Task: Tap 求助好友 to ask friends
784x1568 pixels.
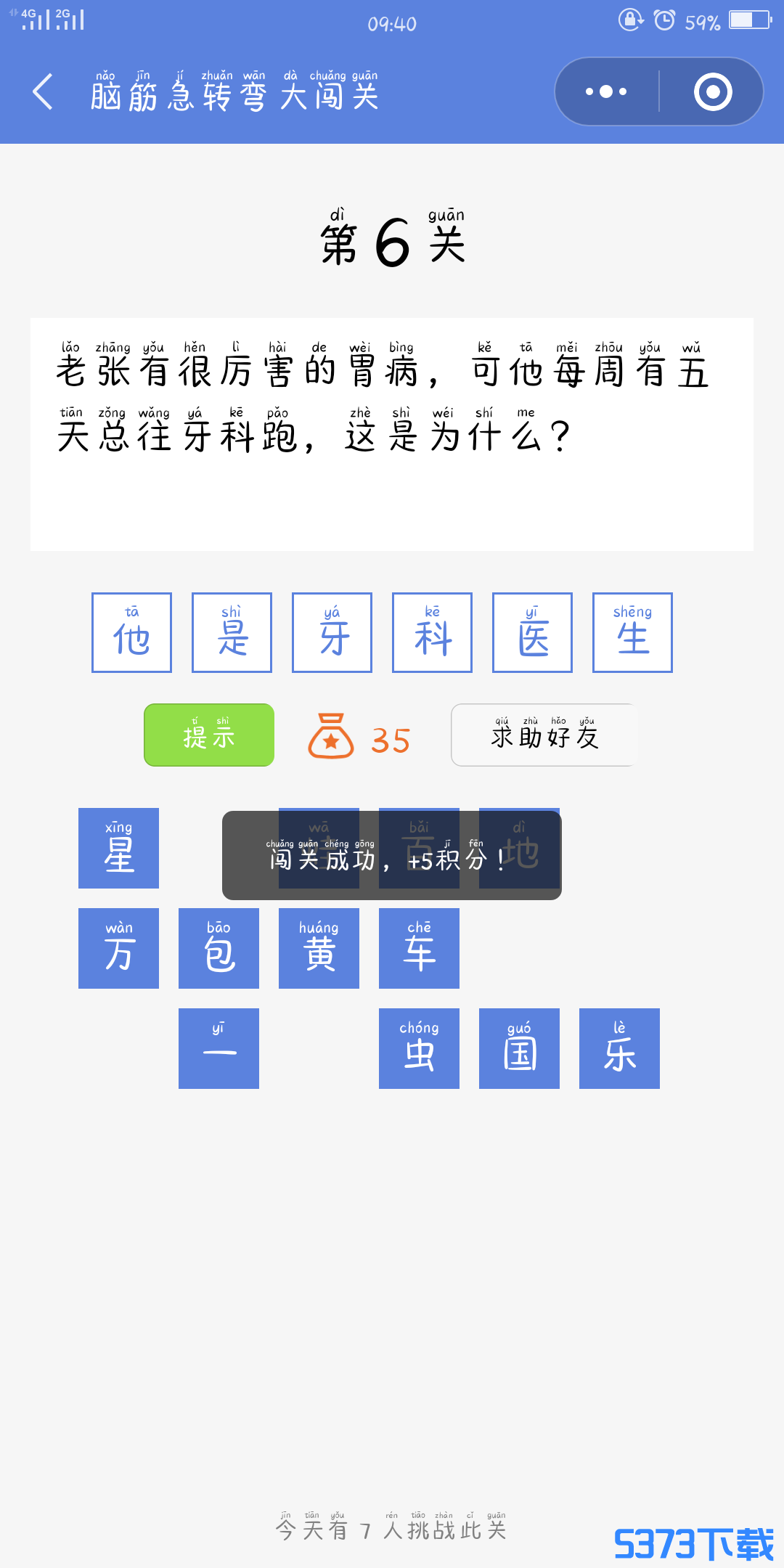Action: point(544,735)
